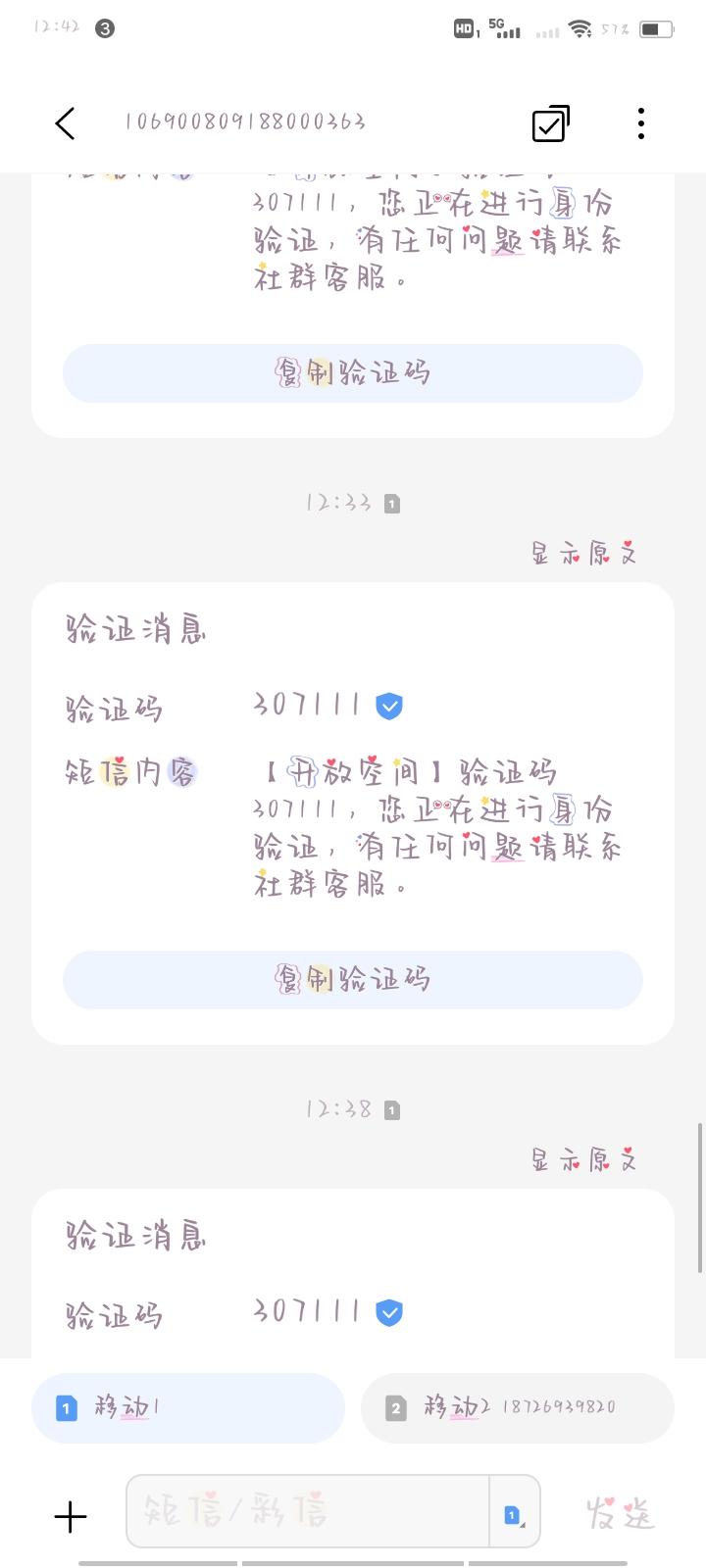The height and width of the screenshot is (1568, 706).
Task: Show original text of the 12:33 message
Action: [x=583, y=554]
